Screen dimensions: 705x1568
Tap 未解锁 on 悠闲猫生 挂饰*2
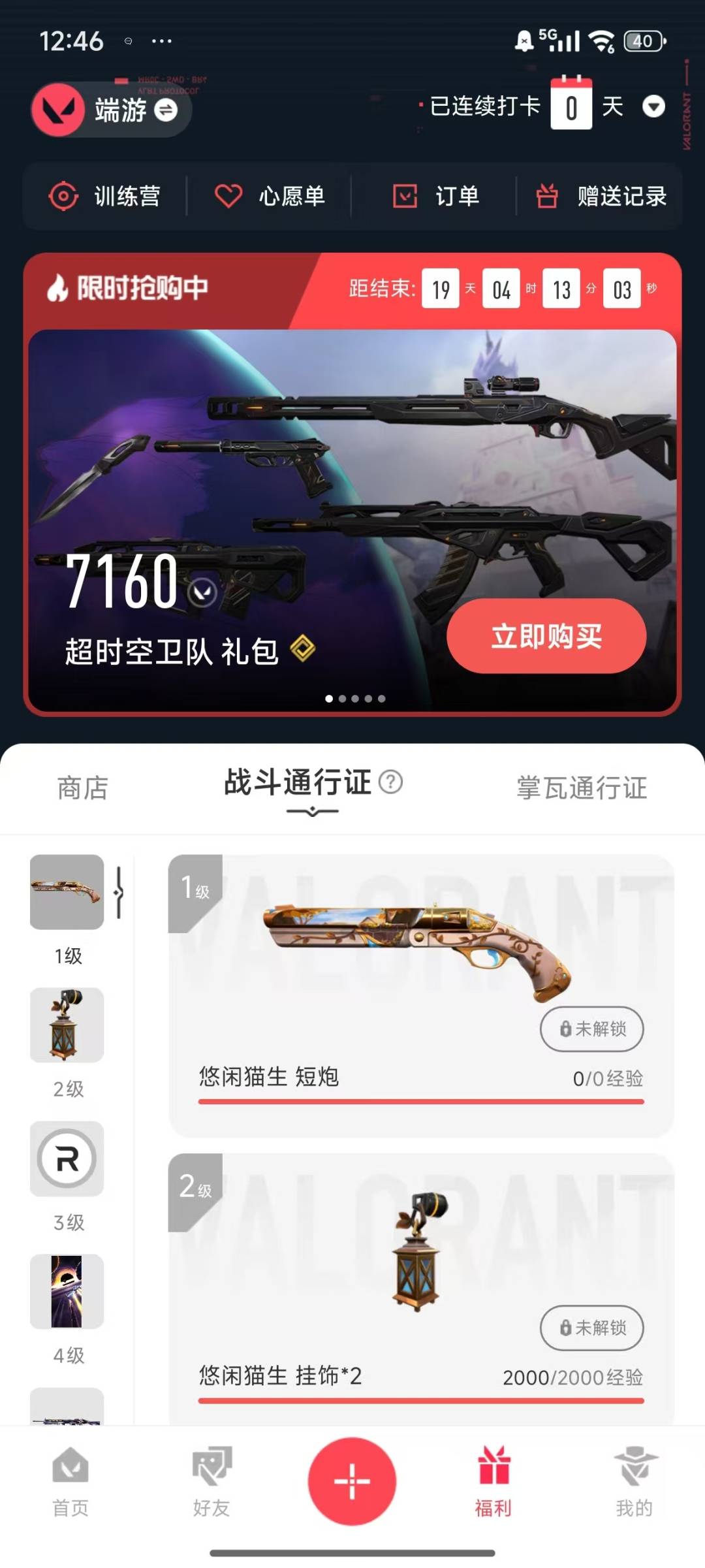pyautogui.click(x=592, y=1328)
